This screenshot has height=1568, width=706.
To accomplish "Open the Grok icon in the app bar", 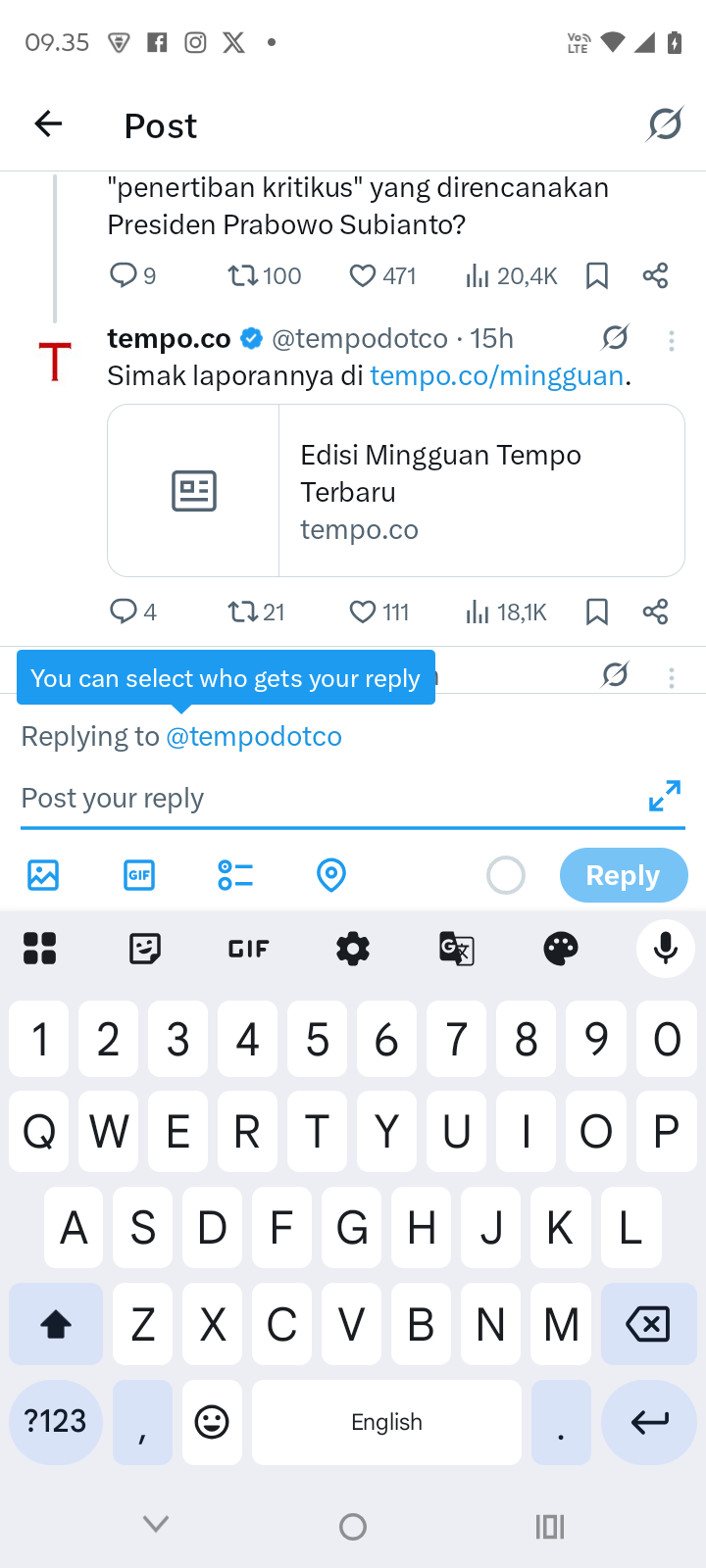I will click(x=665, y=124).
